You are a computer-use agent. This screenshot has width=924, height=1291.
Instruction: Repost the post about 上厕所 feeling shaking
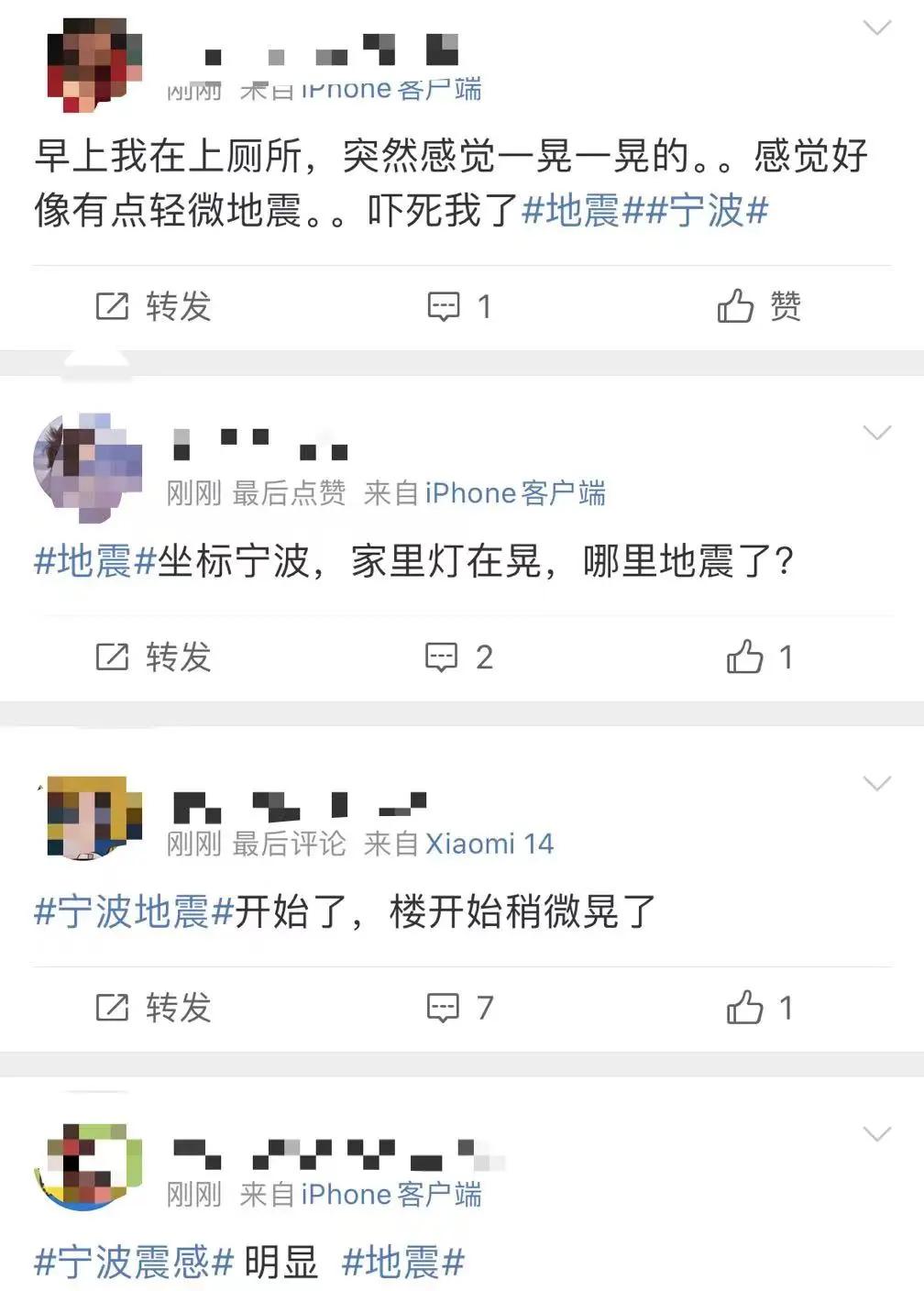pos(153,306)
